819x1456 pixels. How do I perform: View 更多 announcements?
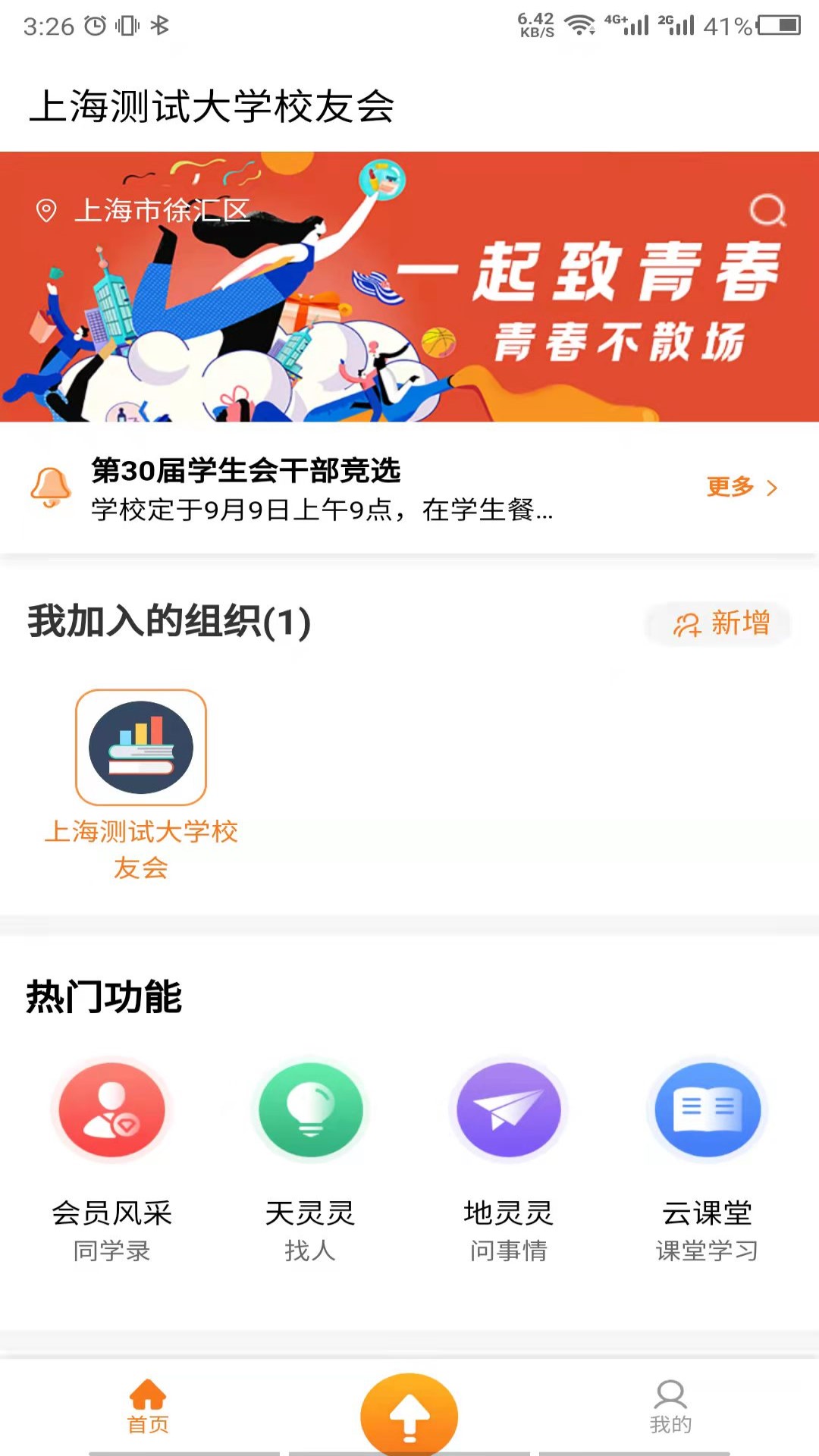[x=742, y=487]
